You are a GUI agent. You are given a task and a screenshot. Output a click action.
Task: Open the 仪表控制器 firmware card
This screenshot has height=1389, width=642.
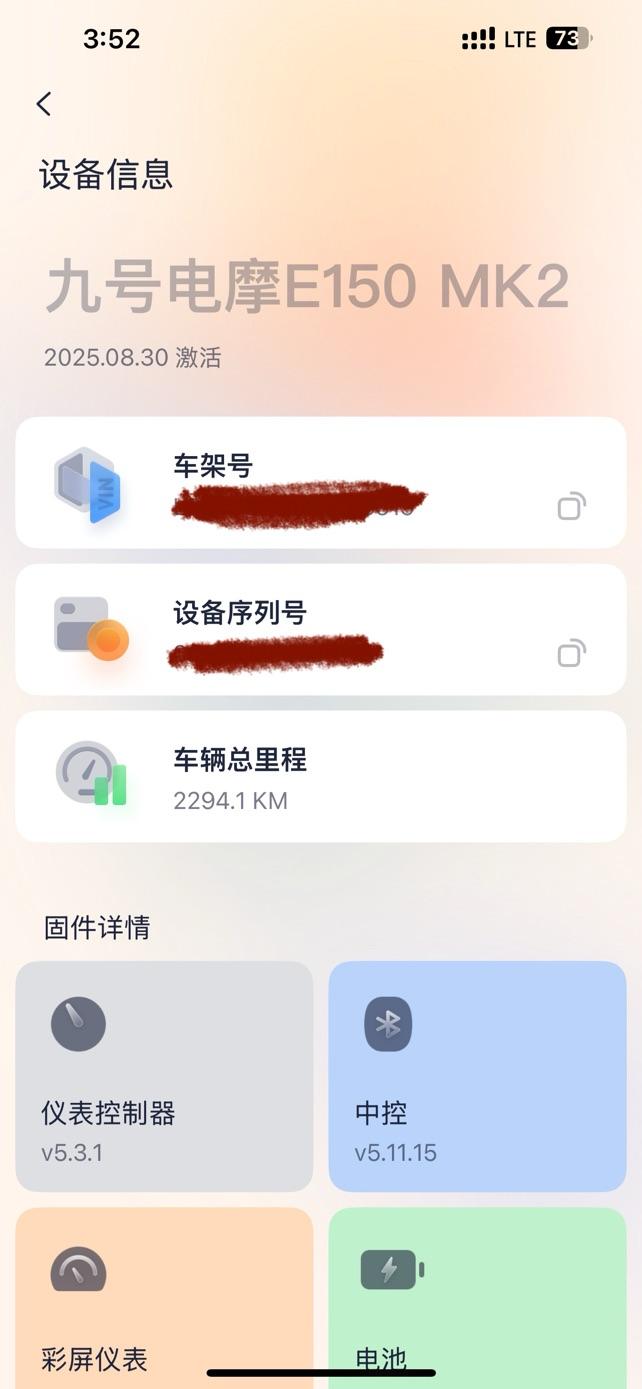tap(164, 1076)
